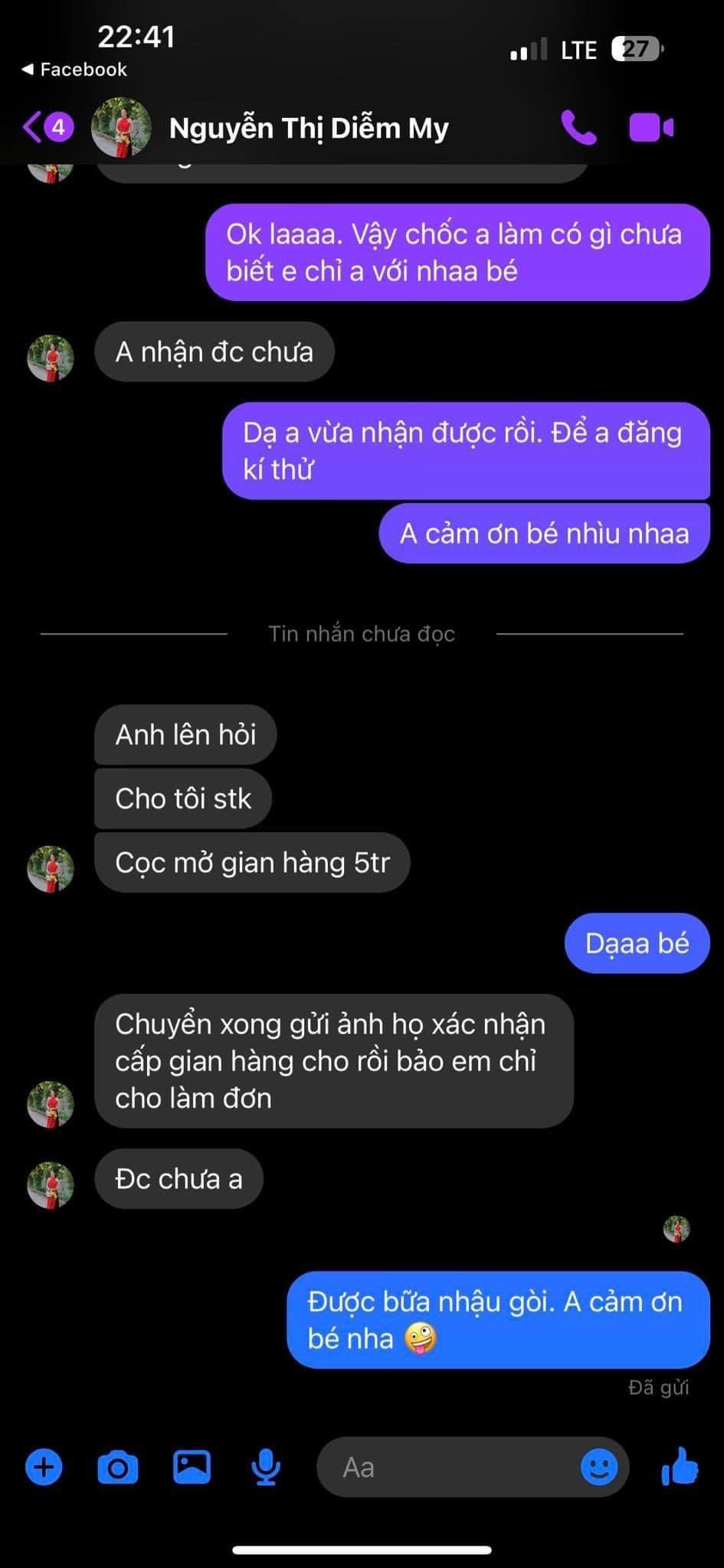Open the emoji picker

[x=598, y=1468]
